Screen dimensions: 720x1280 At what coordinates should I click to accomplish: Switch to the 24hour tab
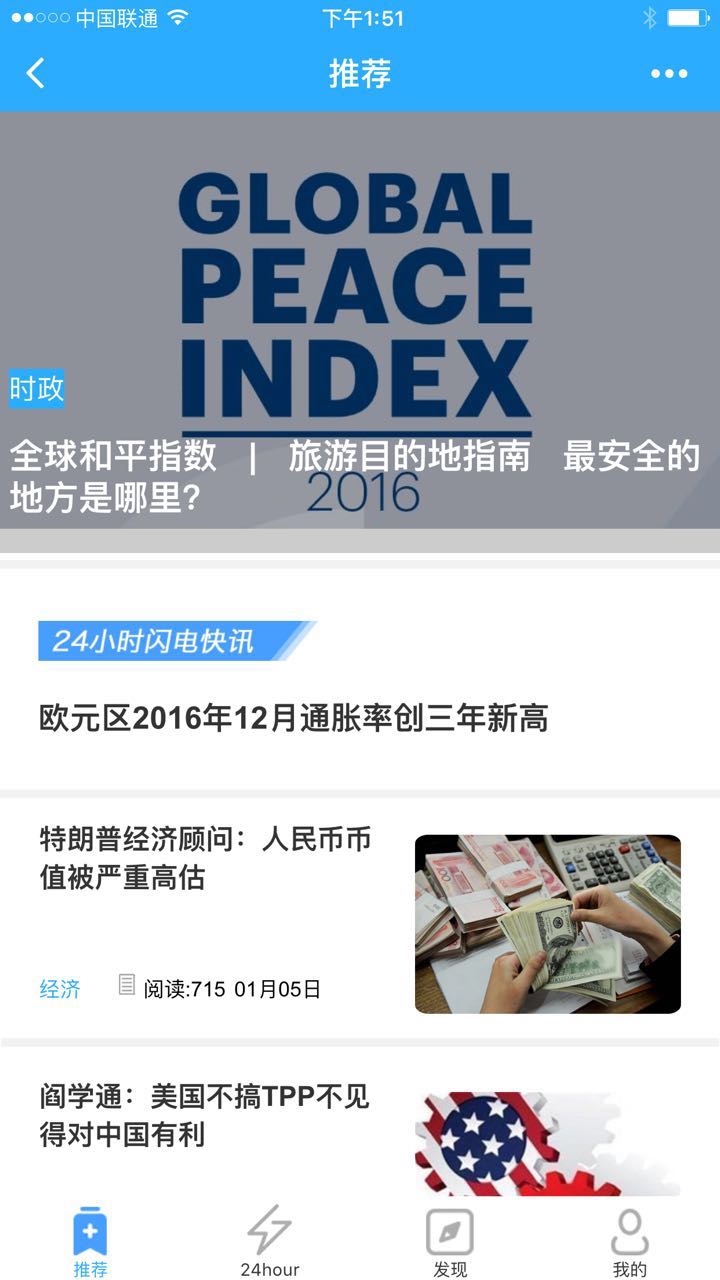[x=269, y=1241]
